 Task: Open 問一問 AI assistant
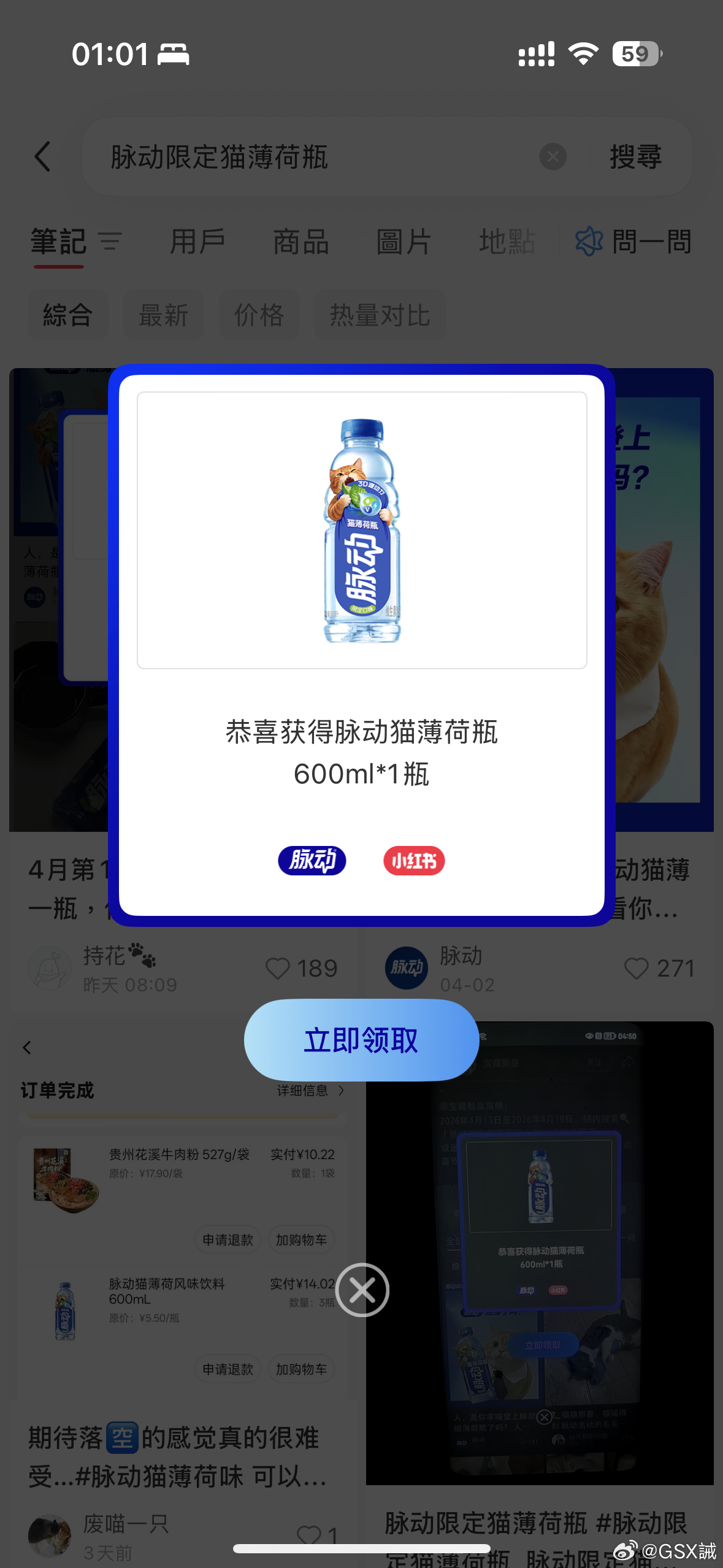(x=633, y=242)
